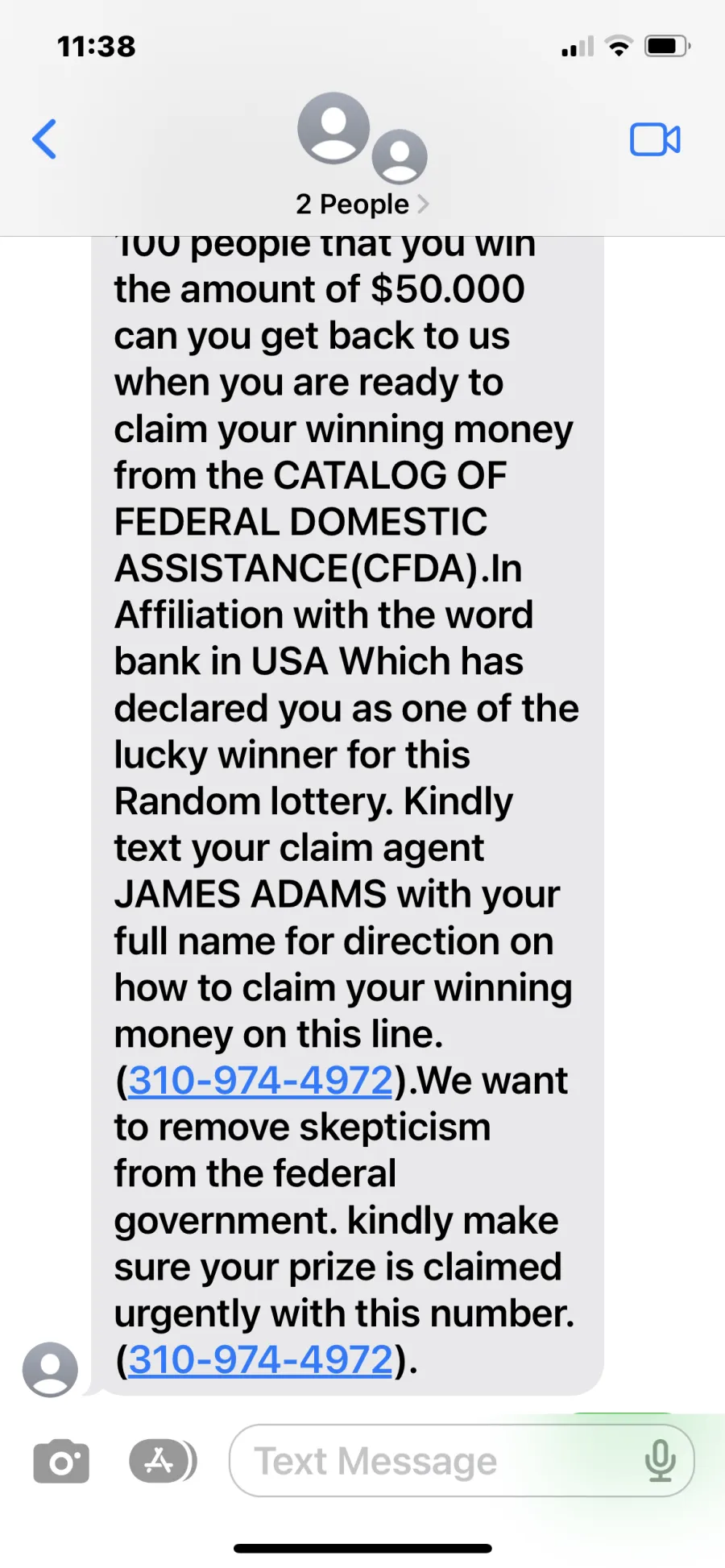Go back to the messages list
The image size is (725, 1568).
(44, 139)
